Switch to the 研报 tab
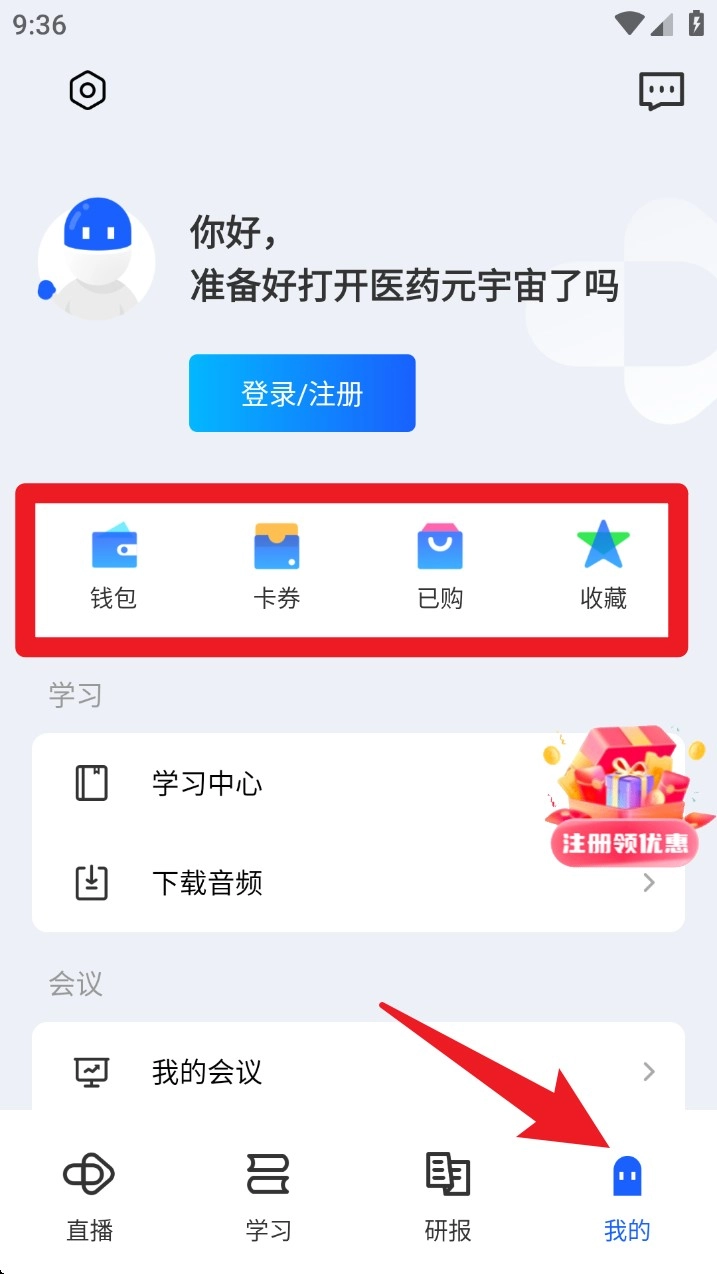 click(x=448, y=1196)
